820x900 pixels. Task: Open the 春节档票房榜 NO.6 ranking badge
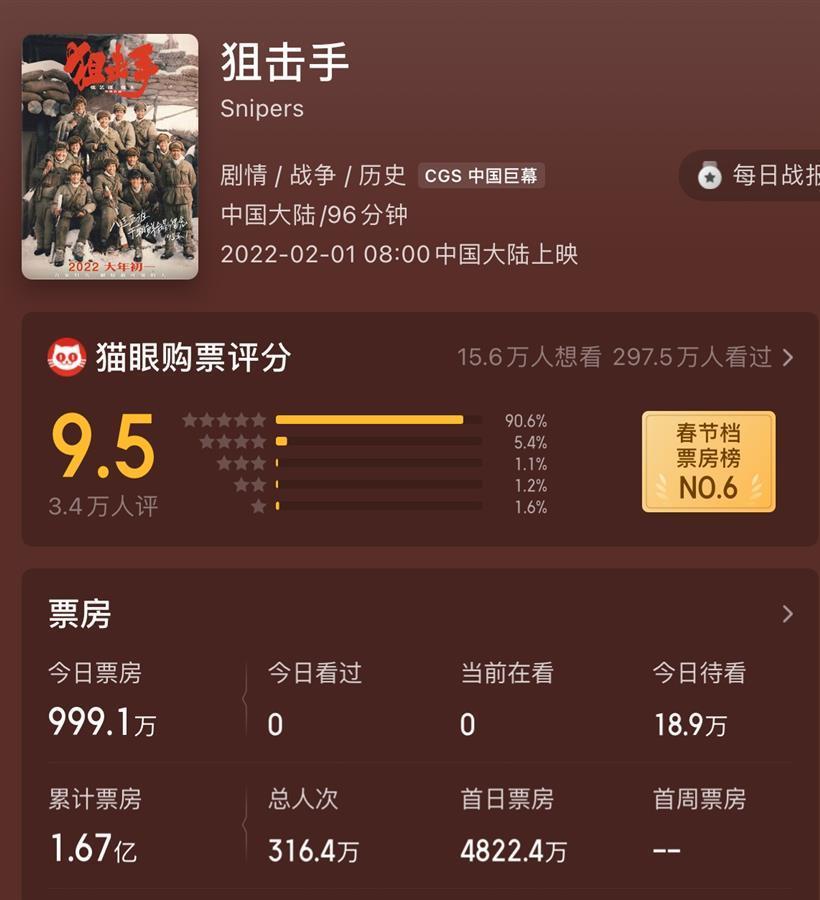708,461
